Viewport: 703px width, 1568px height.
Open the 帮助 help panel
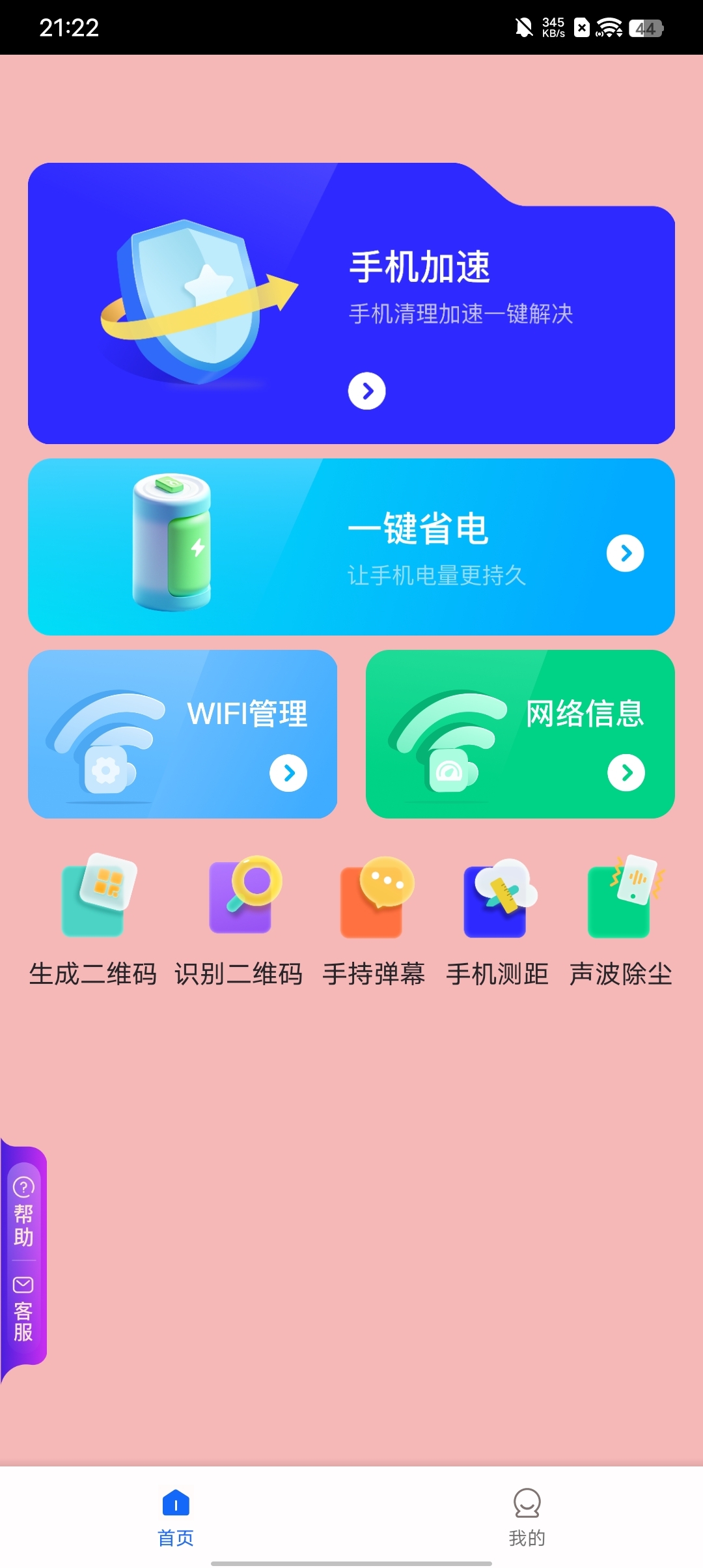[23, 1212]
